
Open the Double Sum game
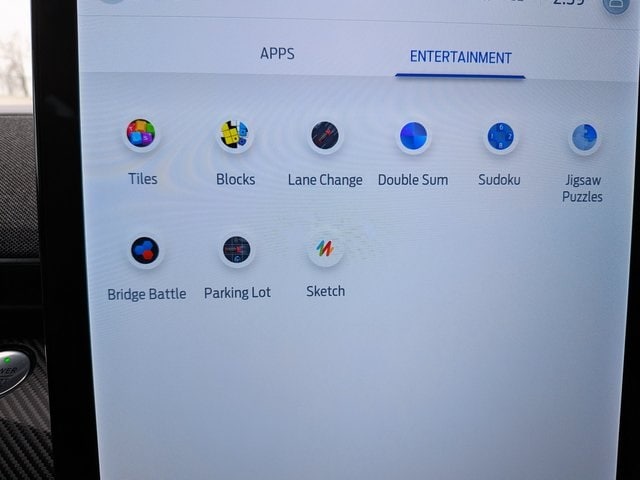[x=413, y=136]
